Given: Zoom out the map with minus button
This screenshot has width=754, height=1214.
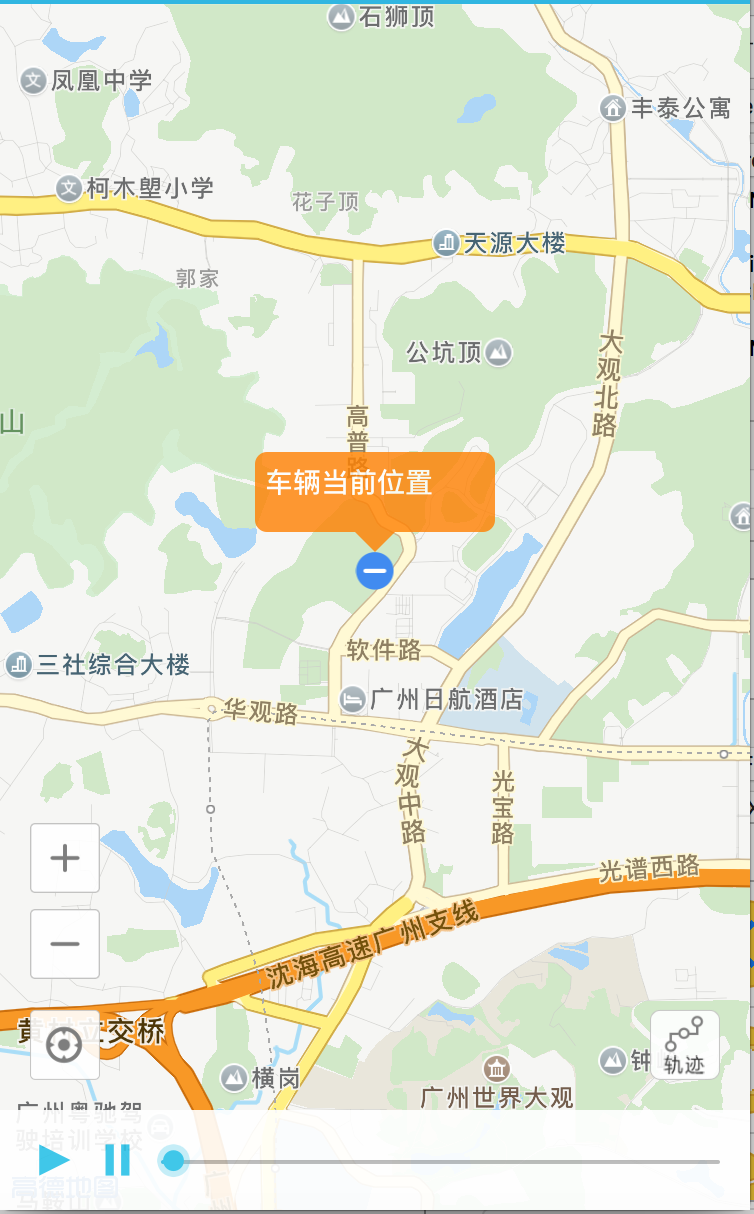Looking at the screenshot, I should tap(65, 944).
